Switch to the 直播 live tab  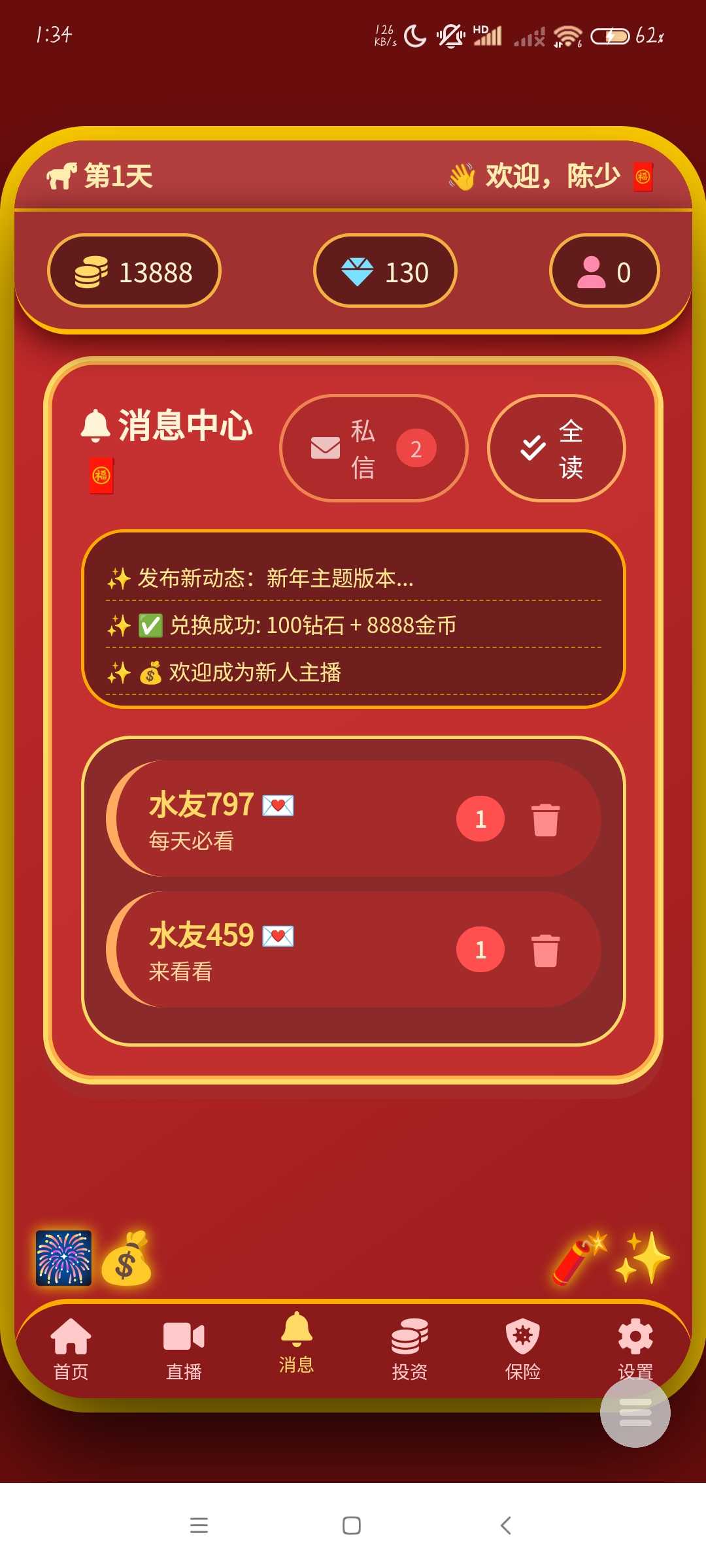[184, 1348]
